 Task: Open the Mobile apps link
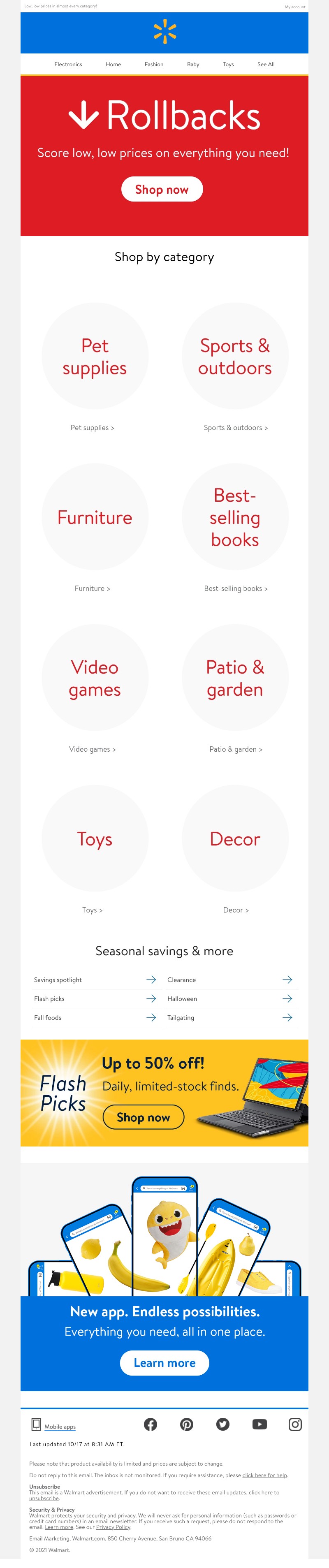(60, 1427)
